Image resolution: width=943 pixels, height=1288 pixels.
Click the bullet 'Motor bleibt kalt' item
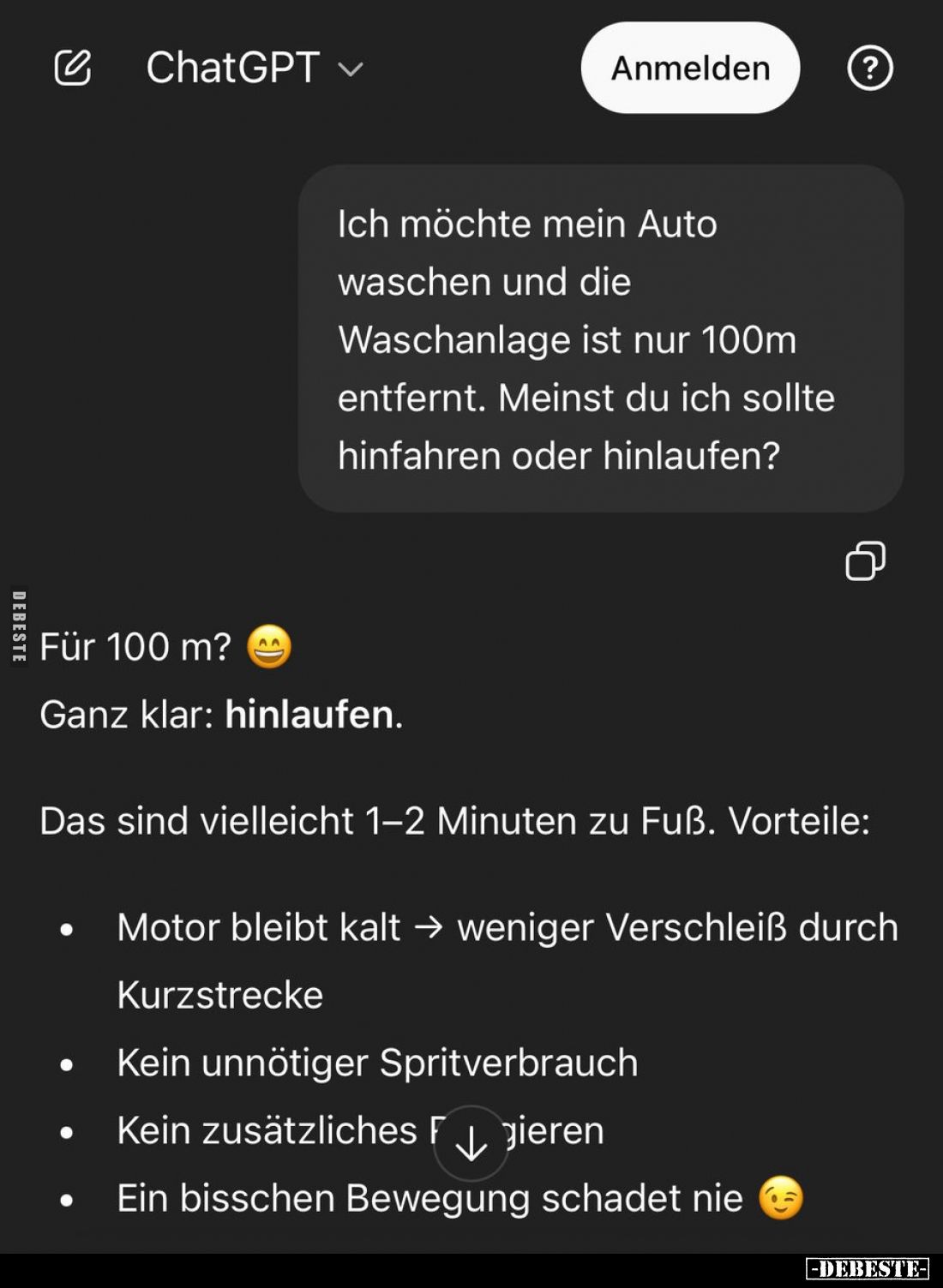(x=506, y=926)
